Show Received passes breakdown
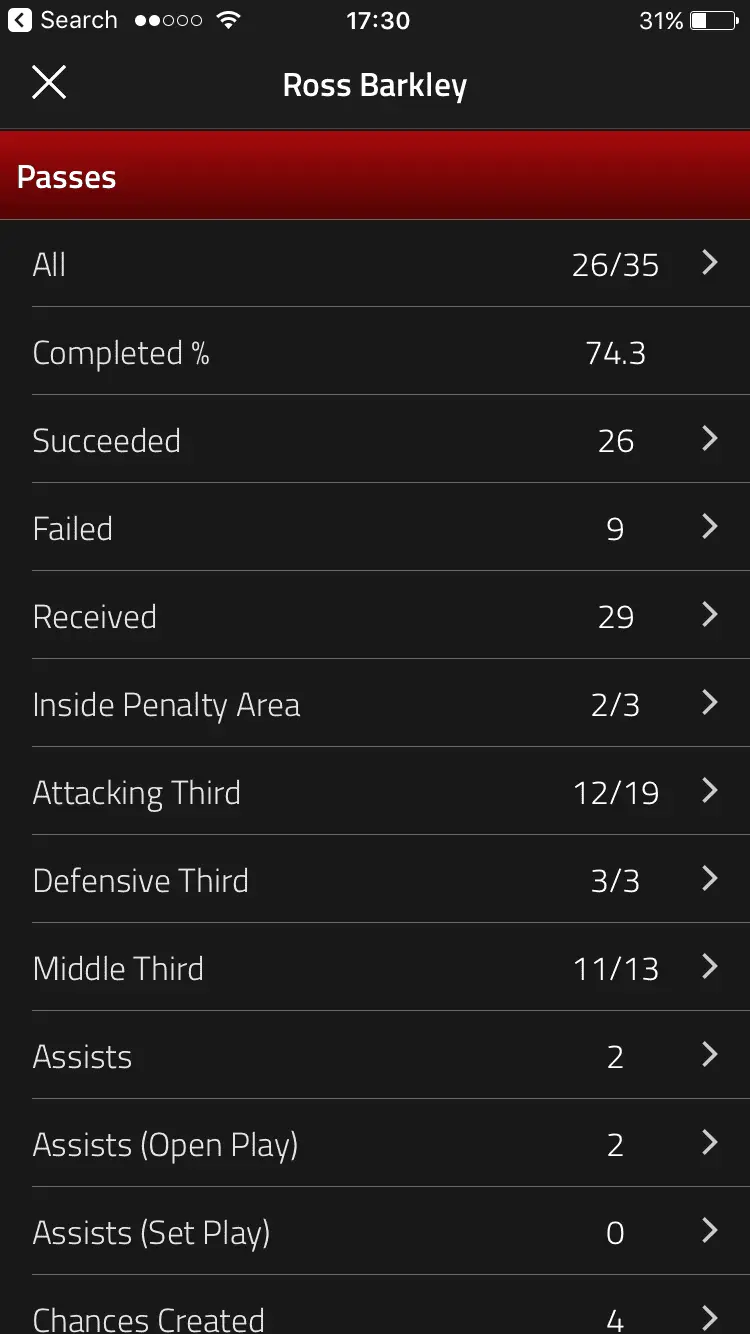The image size is (750, 1334). pos(375,616)
